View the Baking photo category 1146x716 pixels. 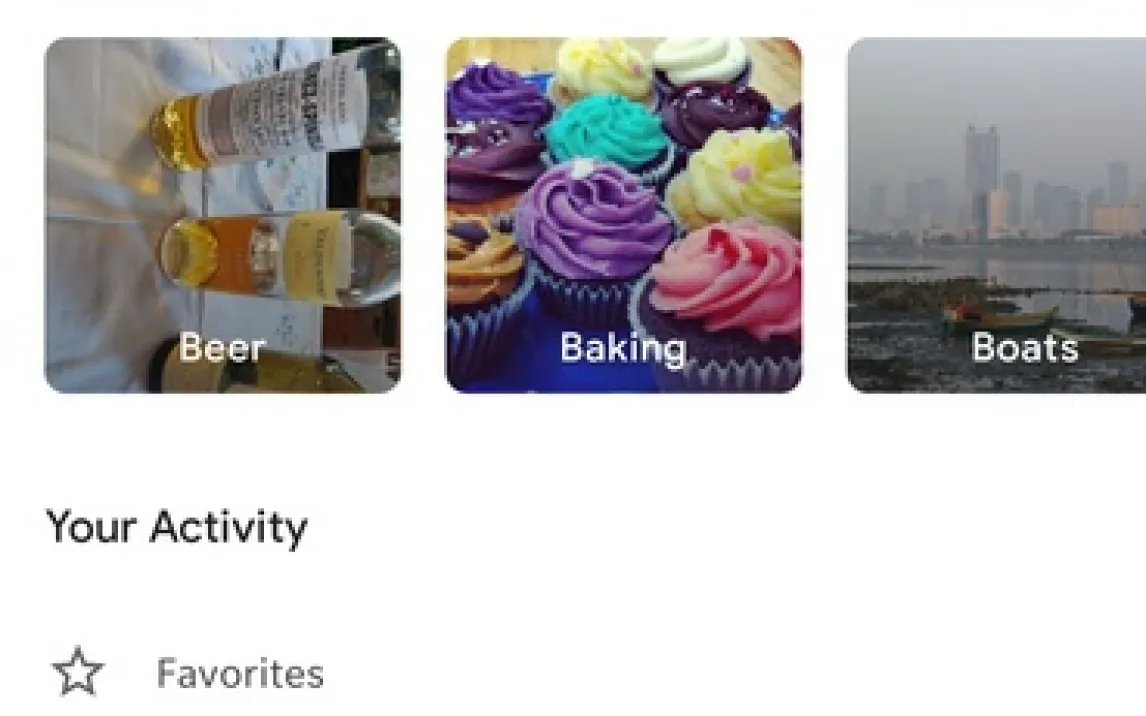[623, 215]
